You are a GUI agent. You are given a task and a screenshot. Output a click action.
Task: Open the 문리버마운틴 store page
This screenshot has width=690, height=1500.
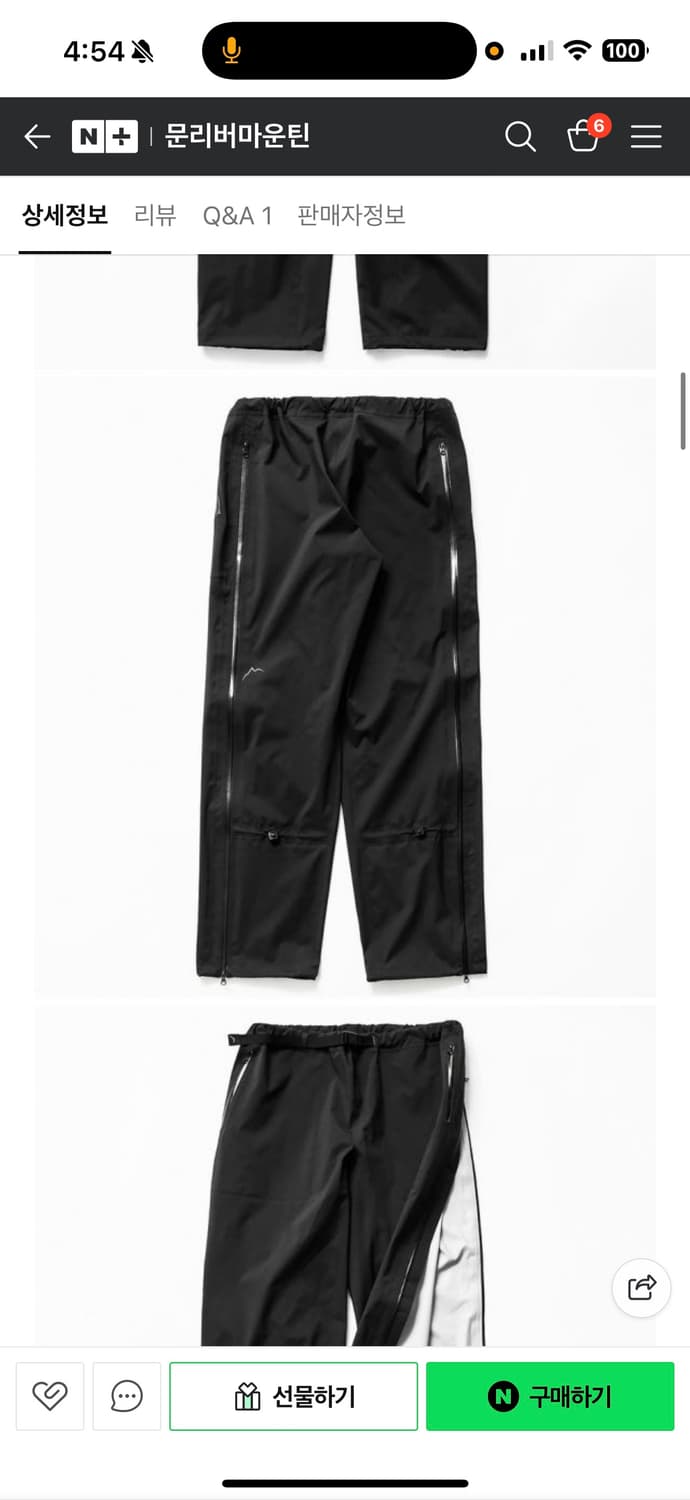click(237, 137)
